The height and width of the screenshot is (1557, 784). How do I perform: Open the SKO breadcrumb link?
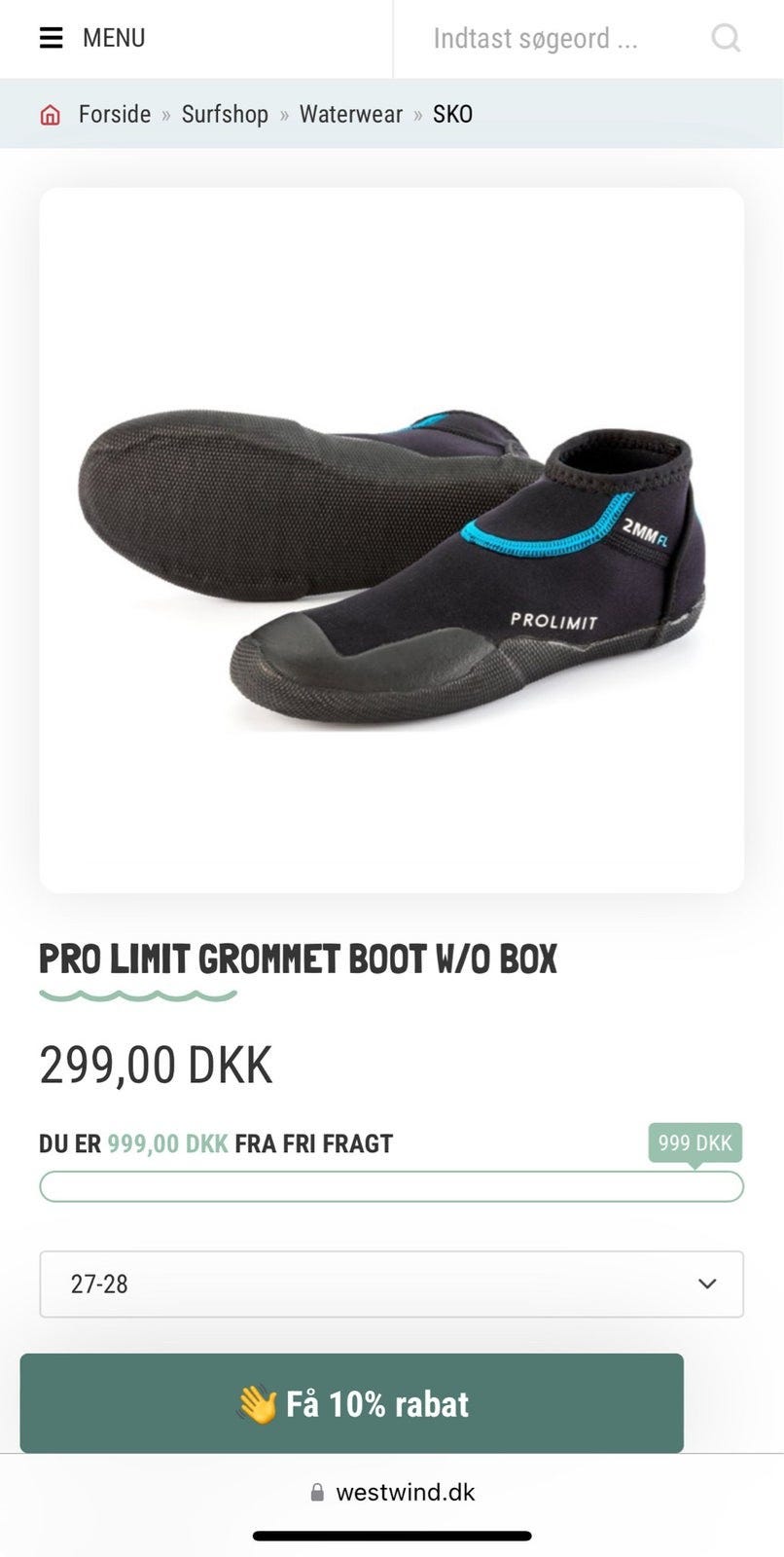point(452,114)
